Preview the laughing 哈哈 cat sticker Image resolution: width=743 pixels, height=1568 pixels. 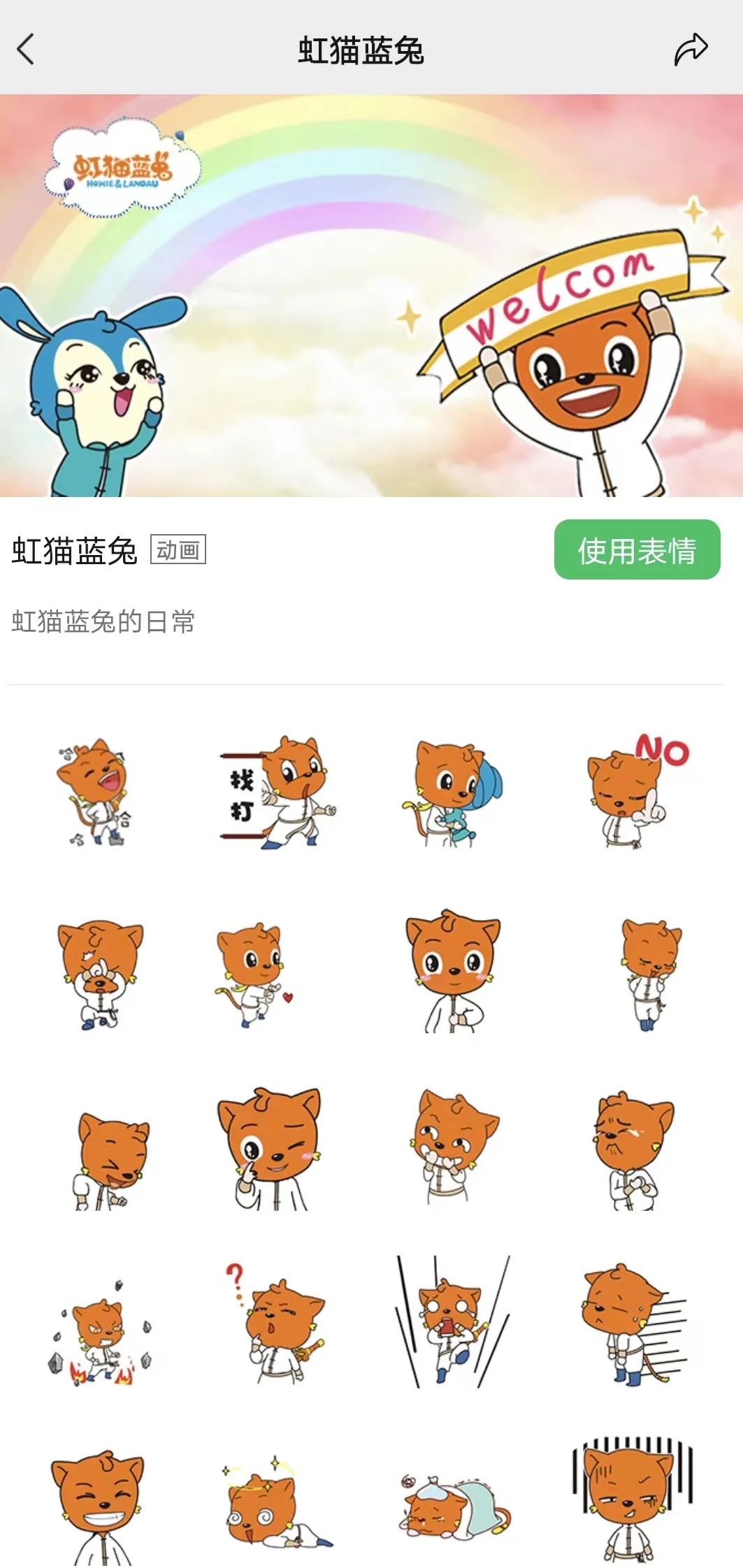coord(94,792)
